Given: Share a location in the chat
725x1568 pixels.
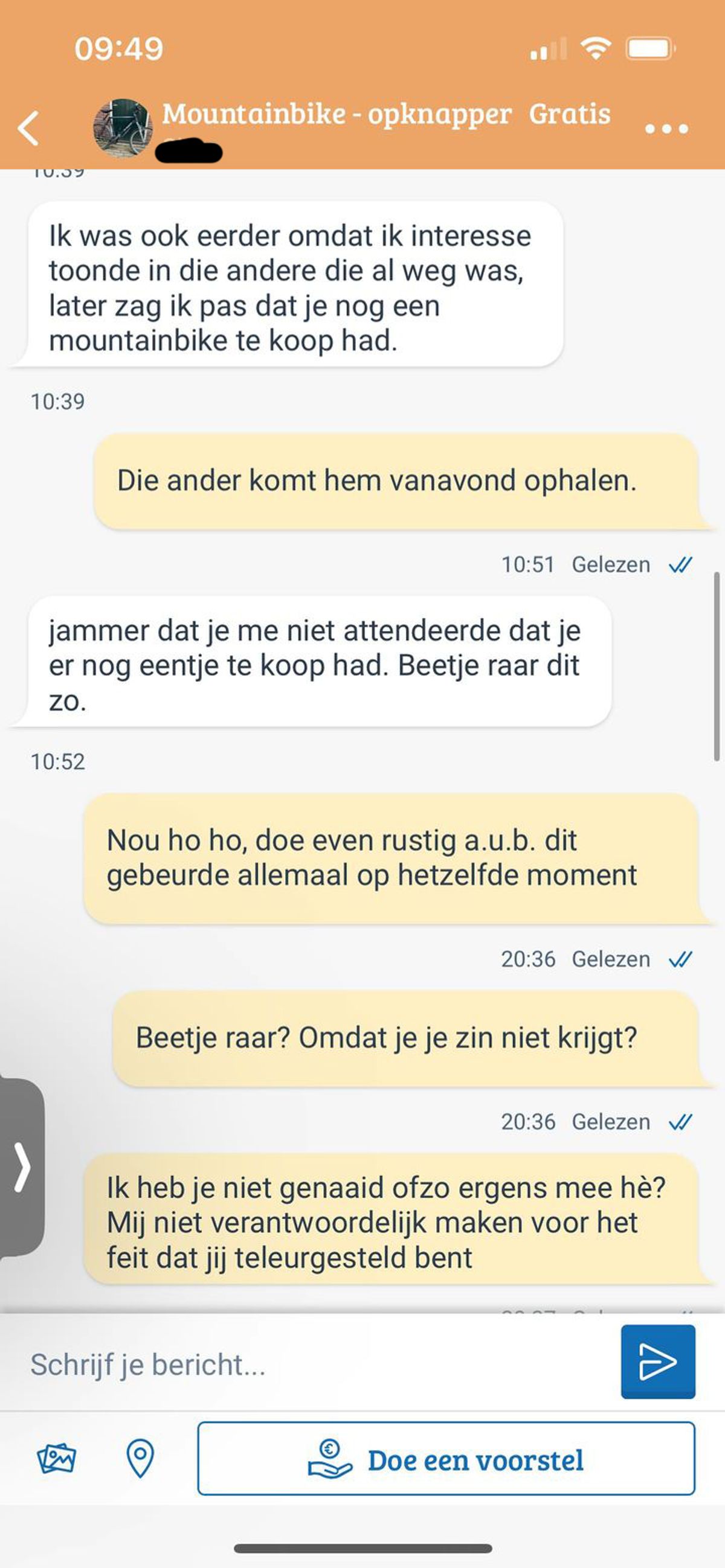Looking at the screenshot, I should pyautogui.click(x=140, y=1459).
